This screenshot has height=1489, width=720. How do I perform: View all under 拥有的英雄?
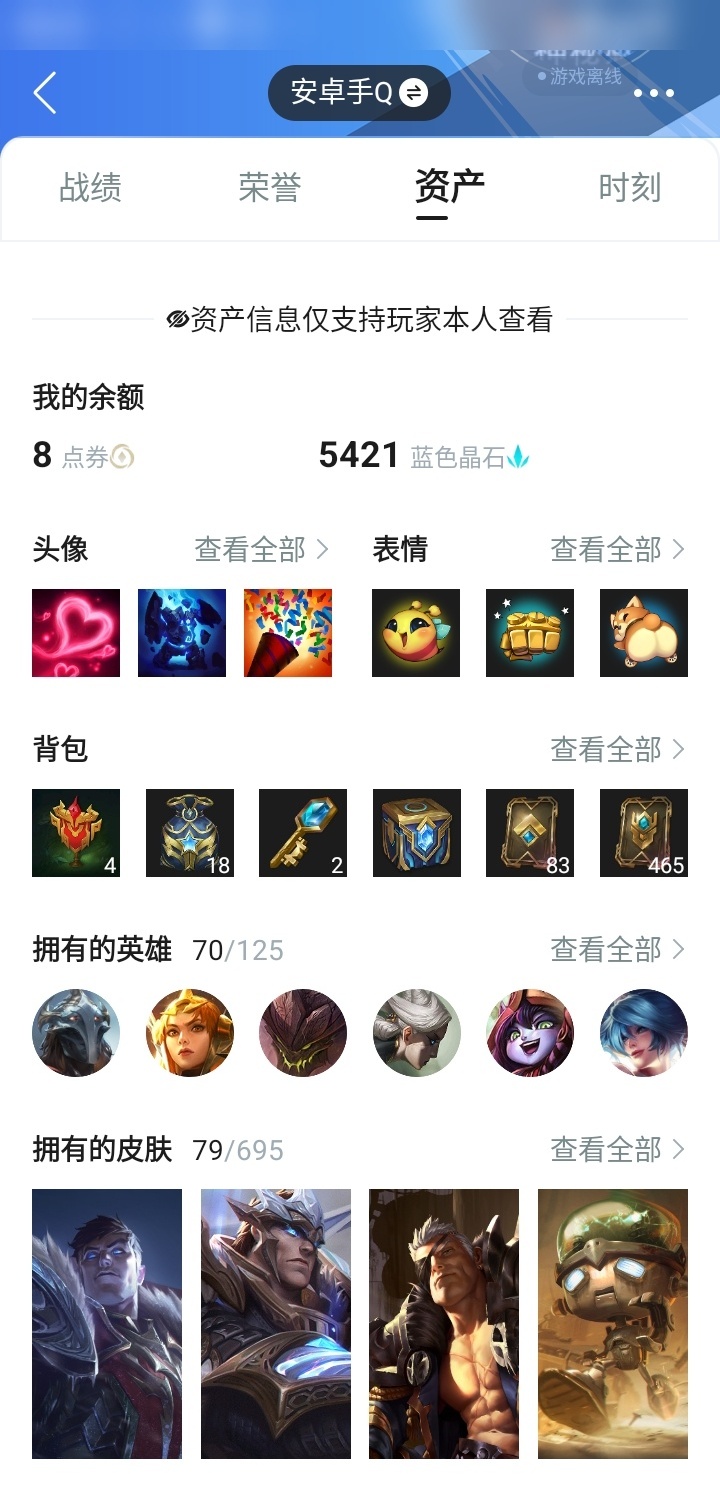[618, 949]
